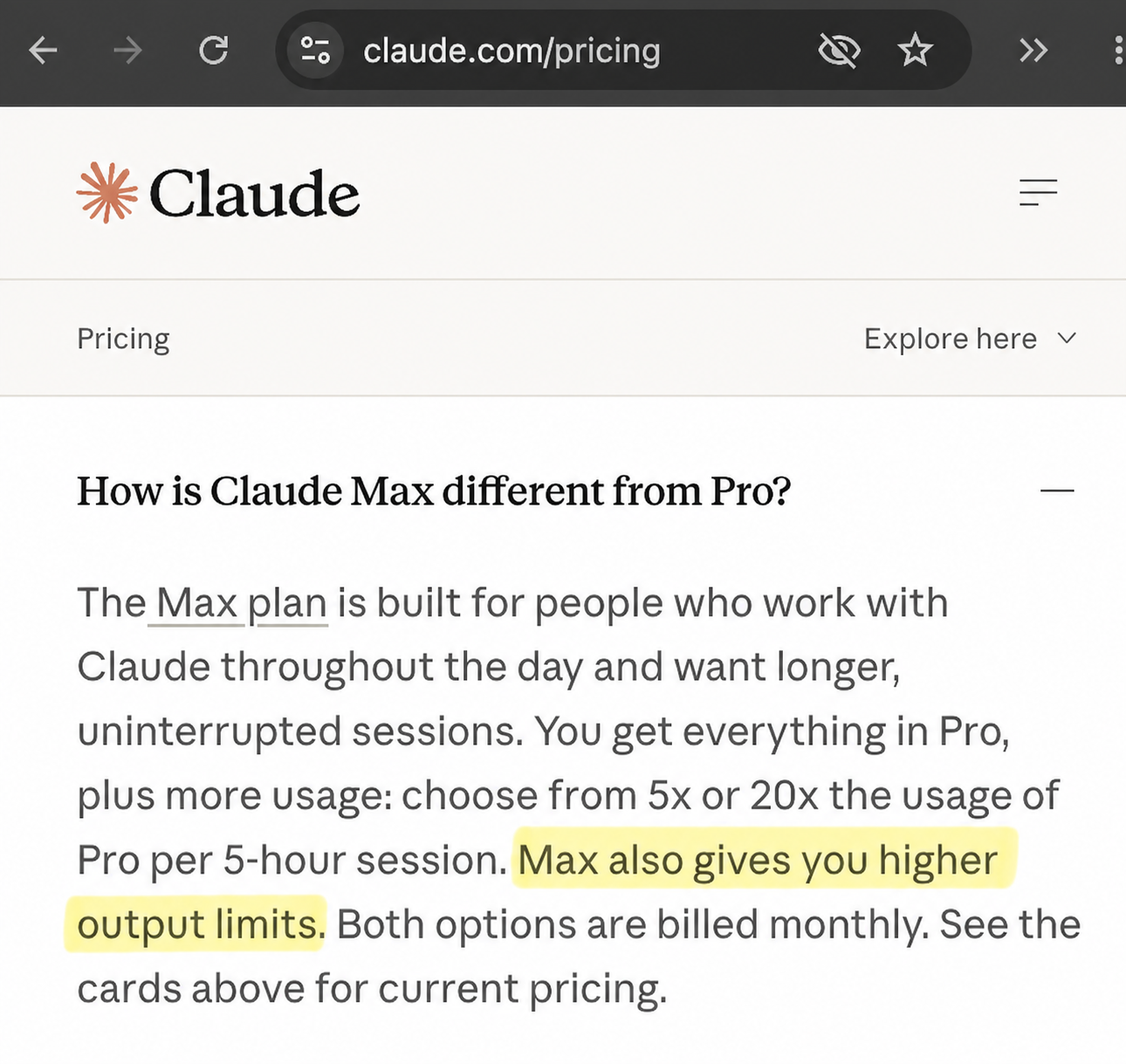Collapse the Claude Max vs Pro question
The height and width of the screenshot is (1064, 1126).
tap(1057, 491)
